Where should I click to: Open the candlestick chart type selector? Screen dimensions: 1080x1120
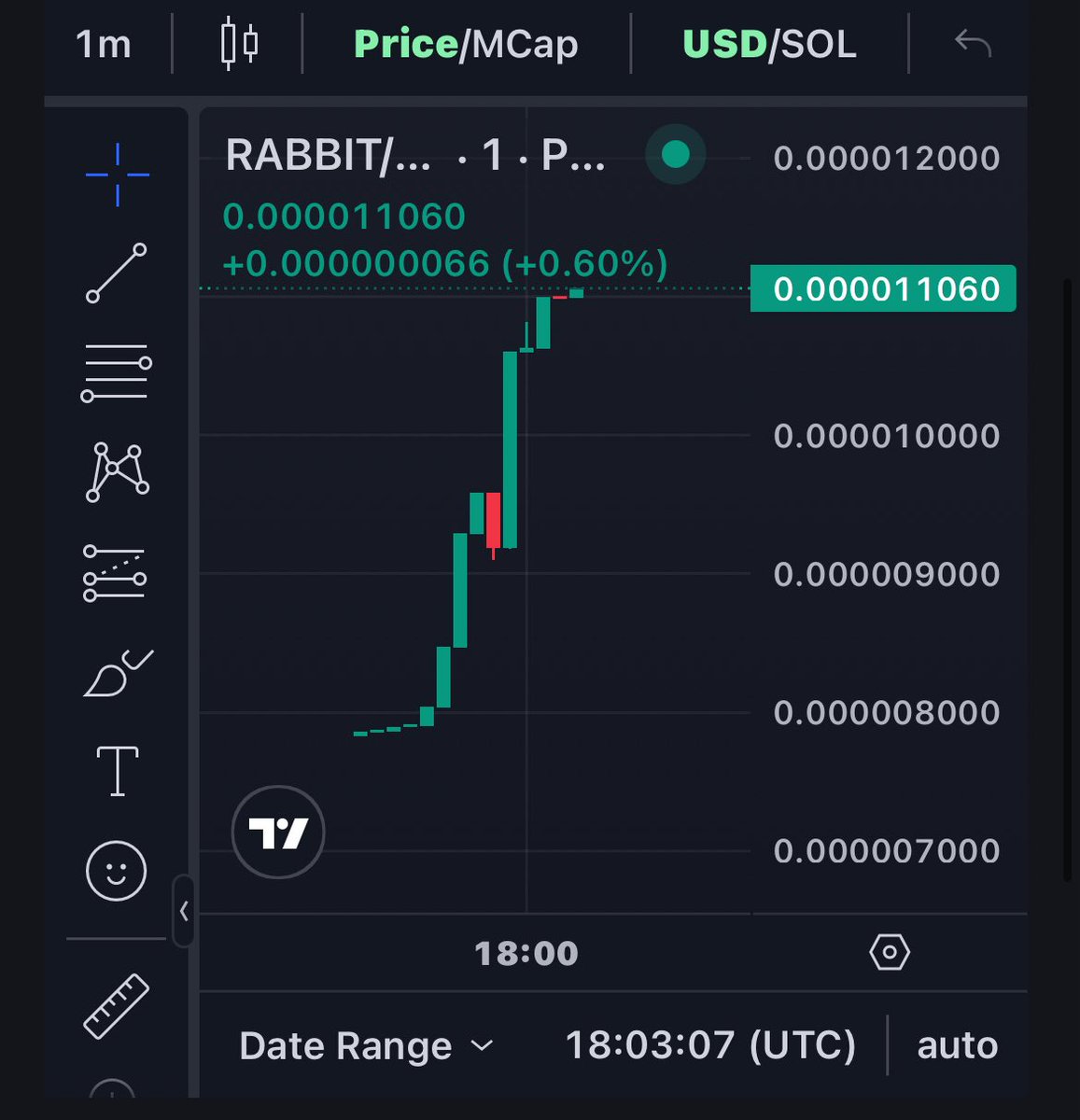(239, 44)
